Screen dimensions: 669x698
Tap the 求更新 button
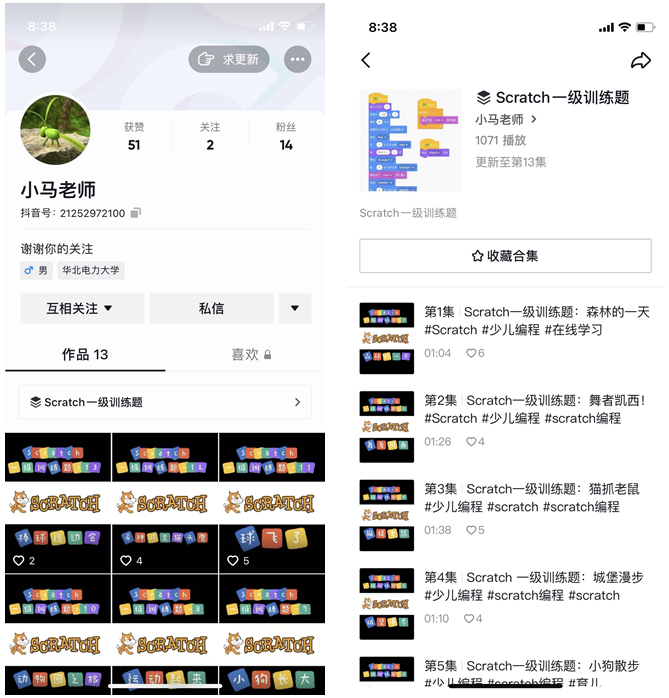229,59
